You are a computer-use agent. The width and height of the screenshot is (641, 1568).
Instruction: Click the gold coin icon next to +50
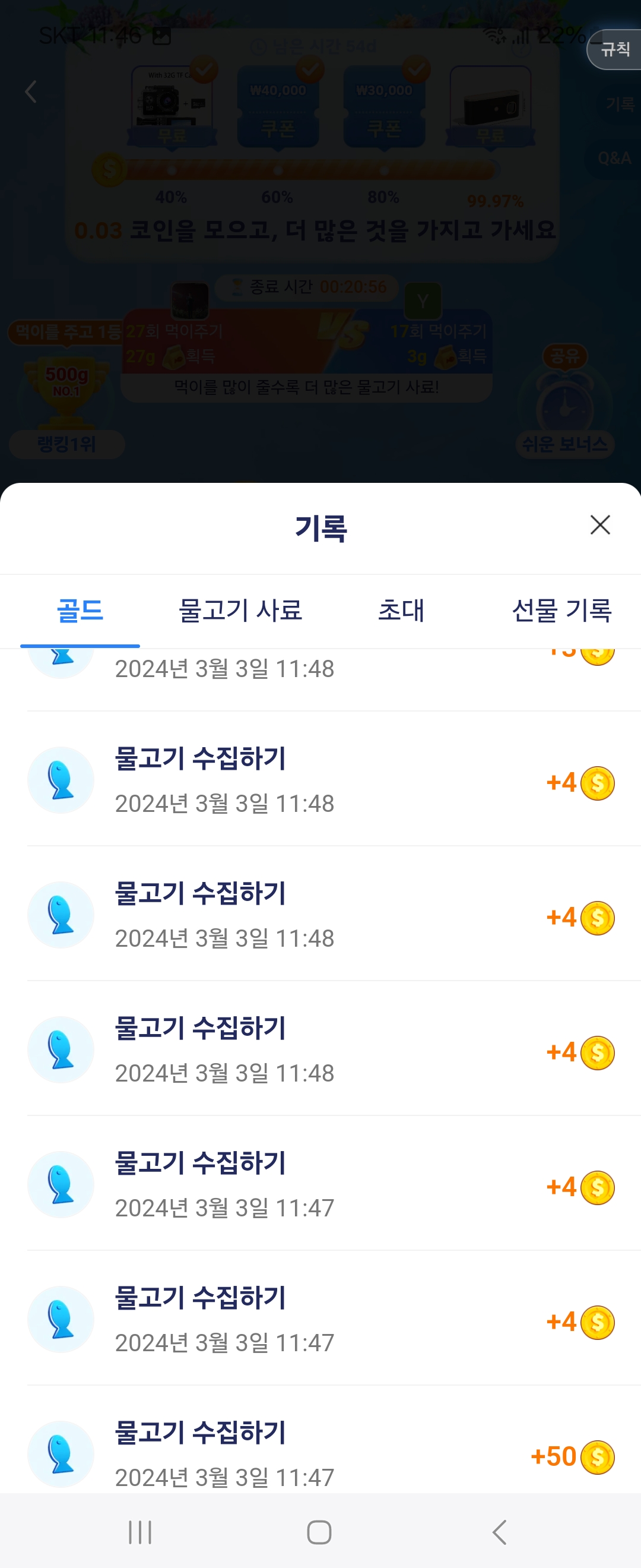[x=597, y=1456]
